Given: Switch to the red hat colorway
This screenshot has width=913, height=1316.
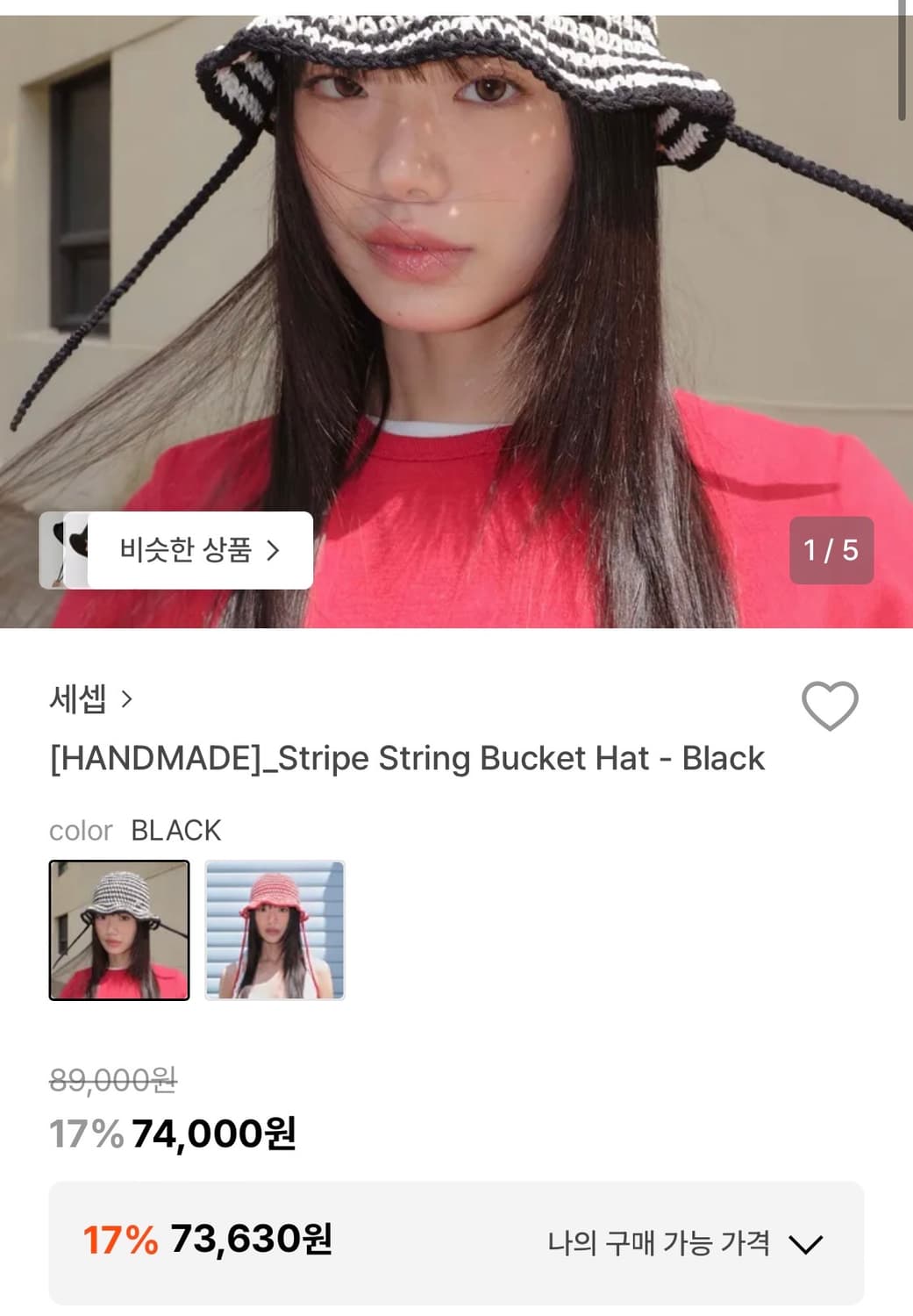Looking at the screenshot, I should click(x=275, y=929).
